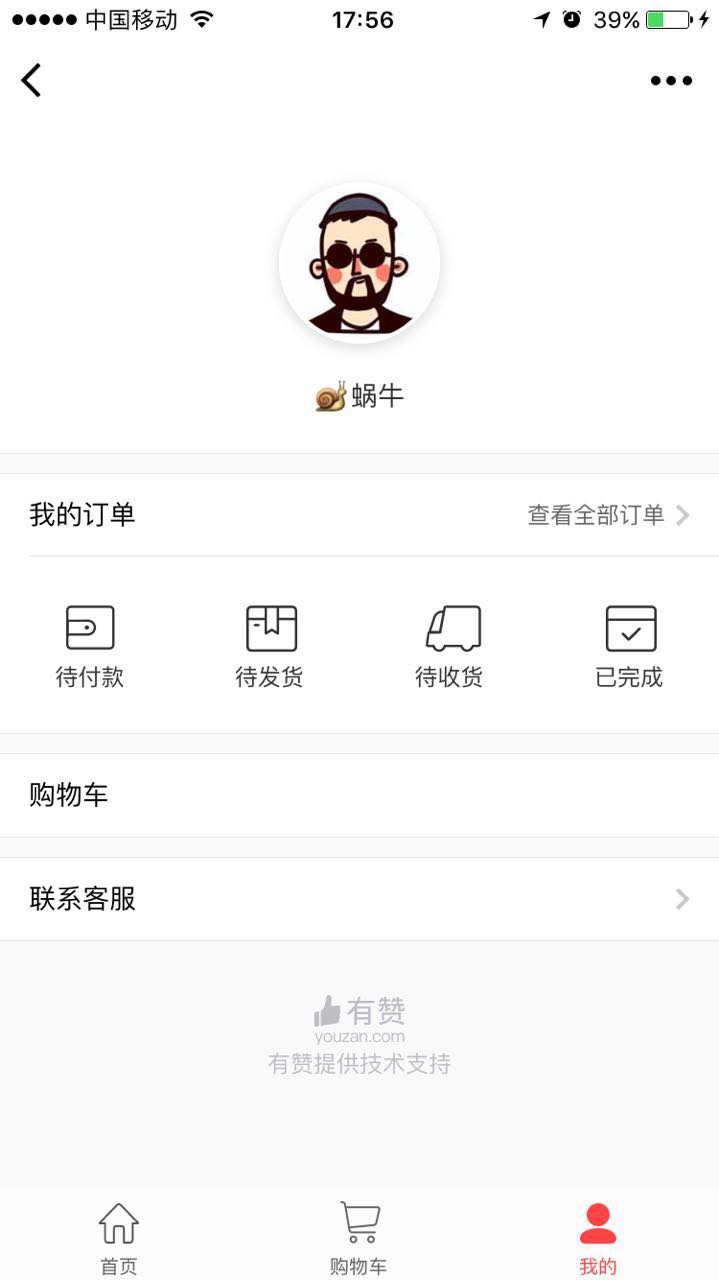Image resolution: width=719 pixels, height=1280 pixels.
Task: Open 待发货 awaiting shipment orders
Action: pos(270,647)
